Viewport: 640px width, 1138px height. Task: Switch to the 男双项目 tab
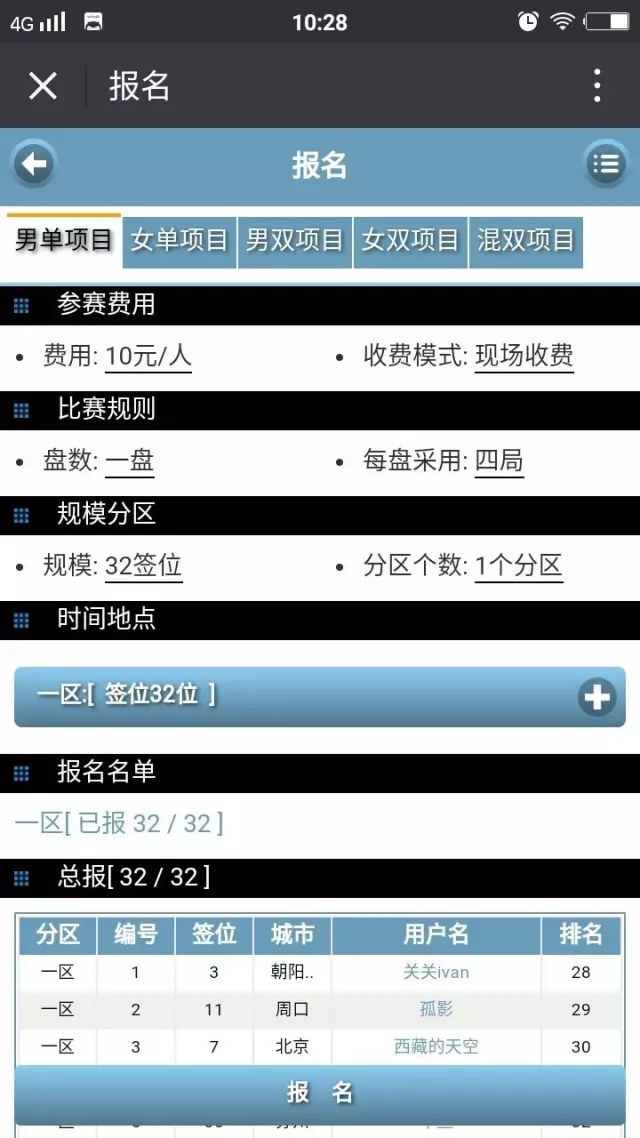click(x=295, y=242)
